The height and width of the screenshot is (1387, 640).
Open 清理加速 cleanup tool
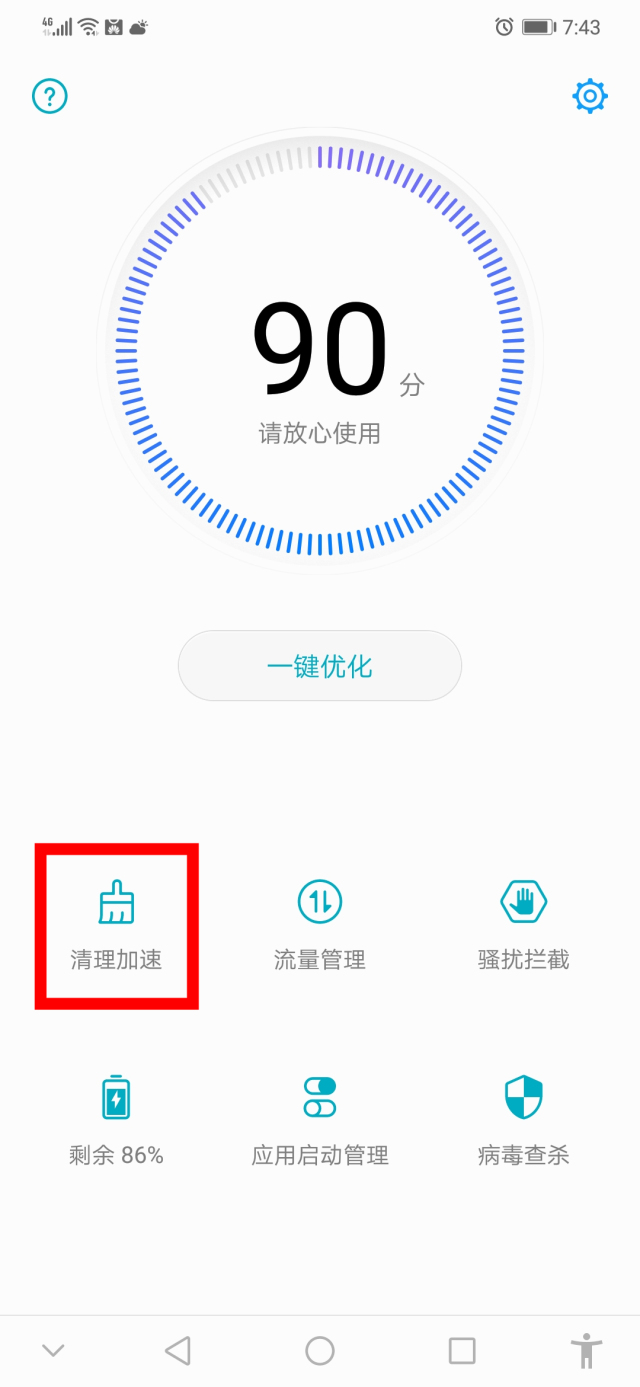116,925
